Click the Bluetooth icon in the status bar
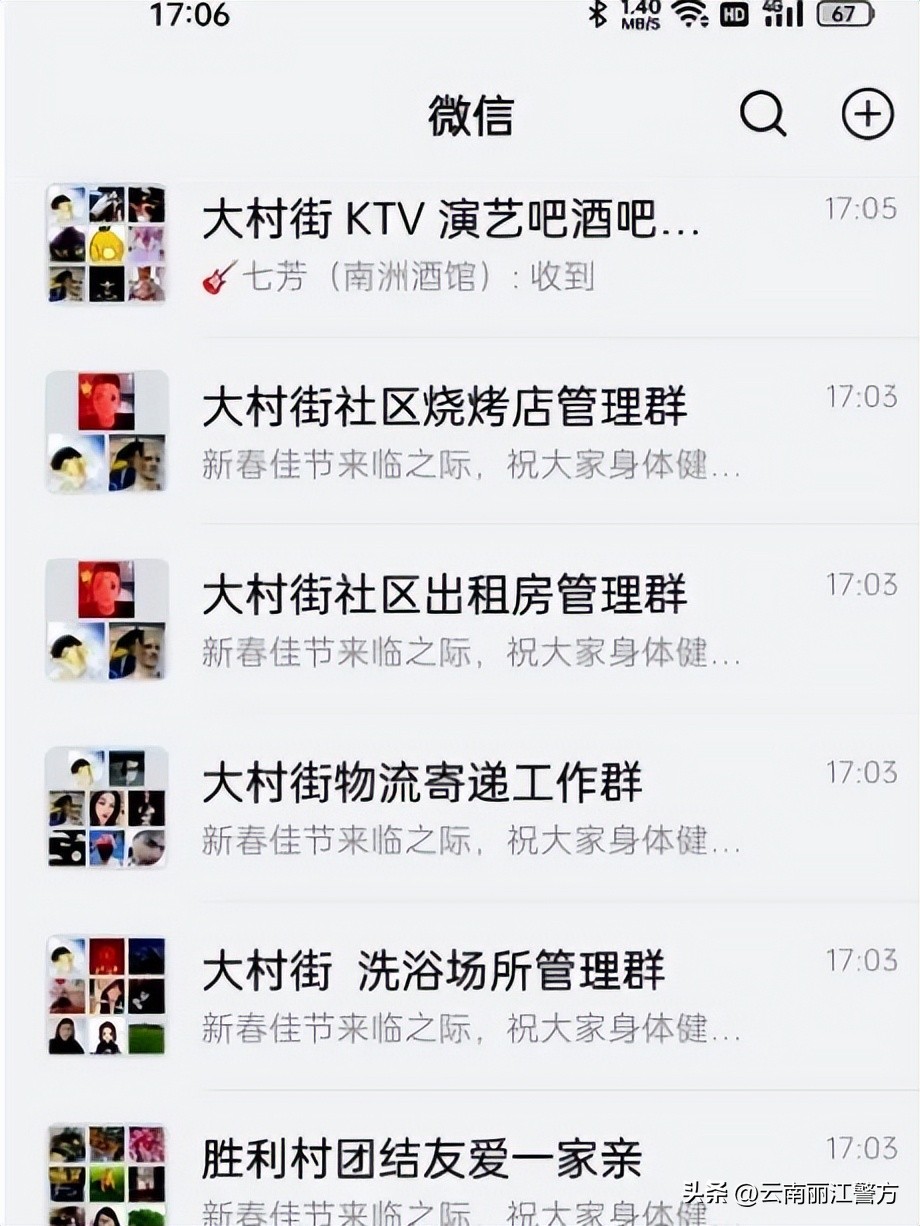The width and height of the screenshot is (920, 1226). [x=597, y=14]
